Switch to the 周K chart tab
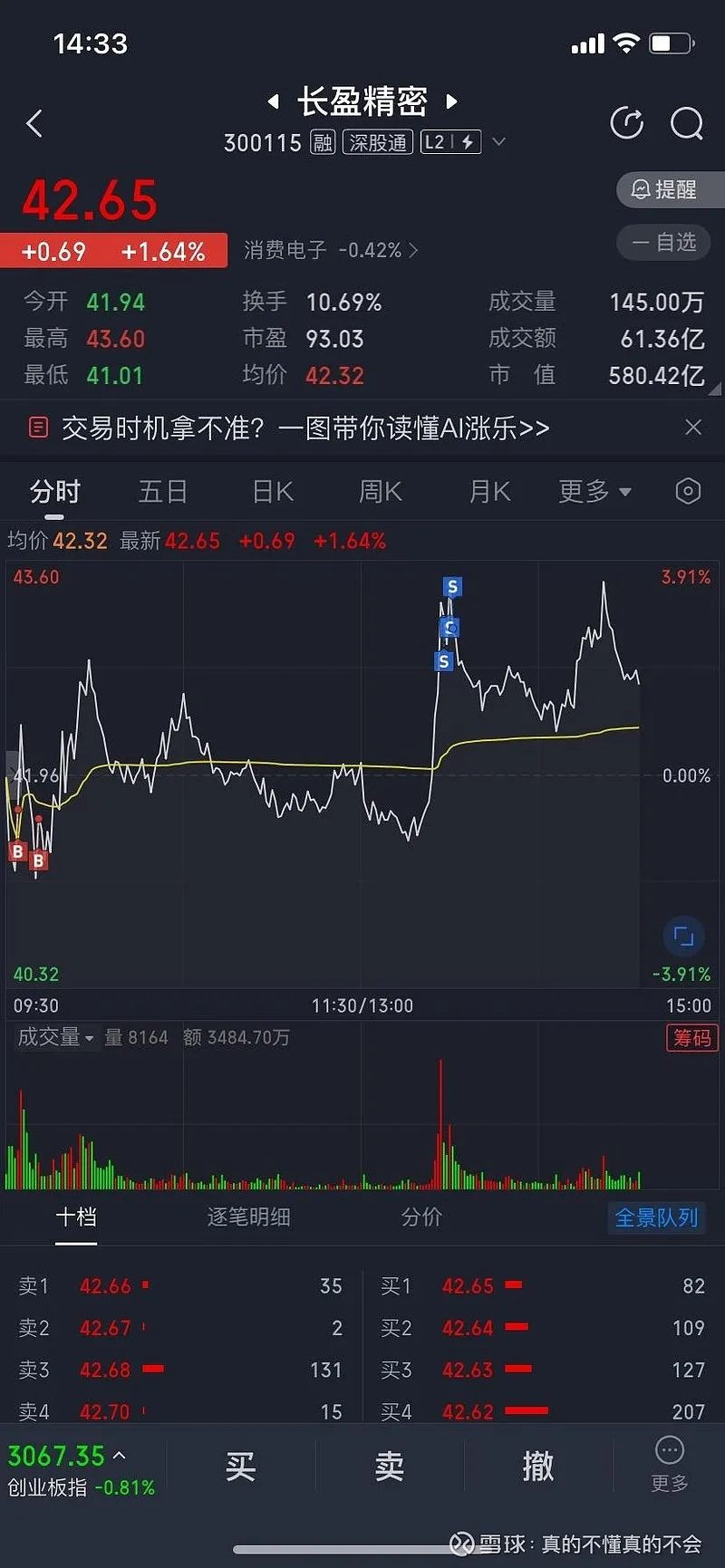This screenshot has height=1568, width=725. (381, 492)
